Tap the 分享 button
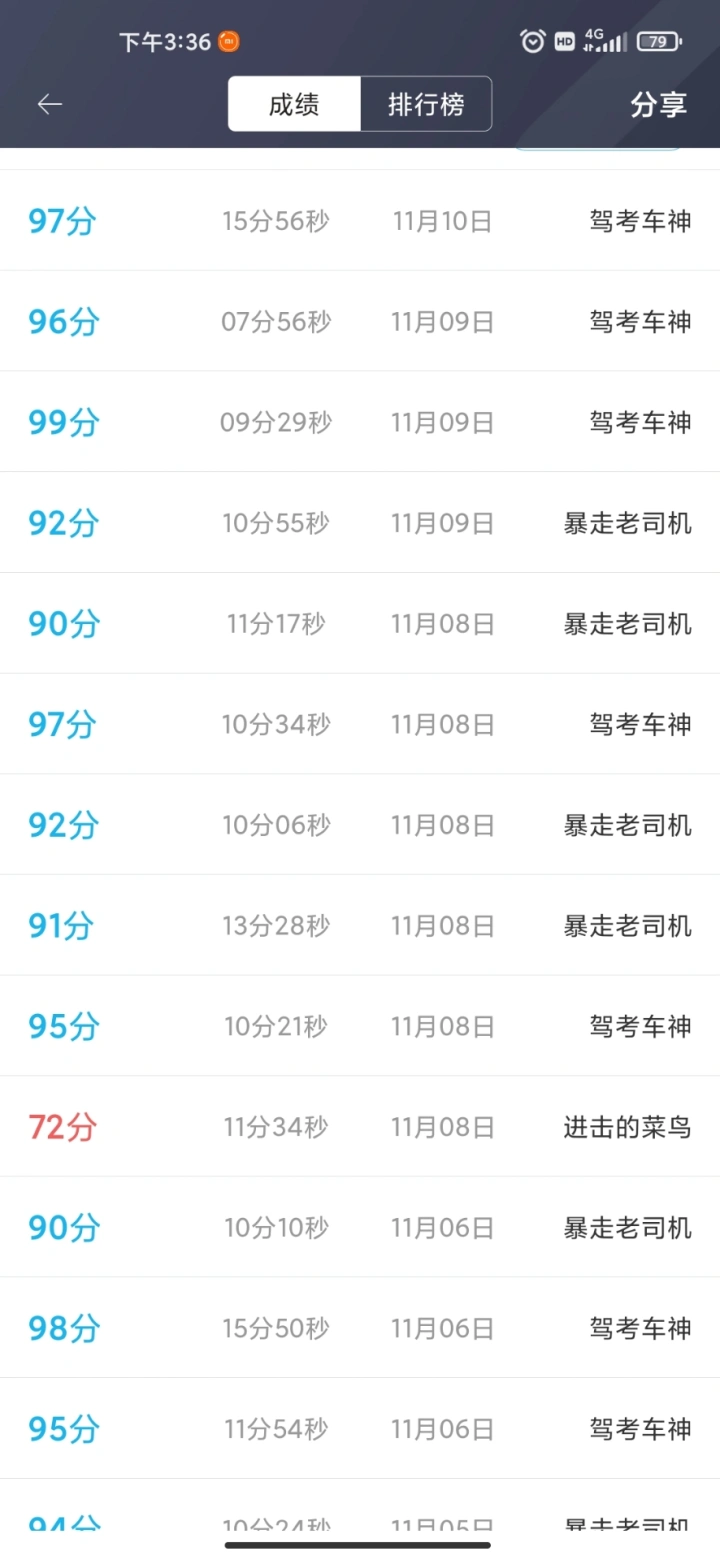This screenshot has width=720, height=1560. click(x=658, y=105)
